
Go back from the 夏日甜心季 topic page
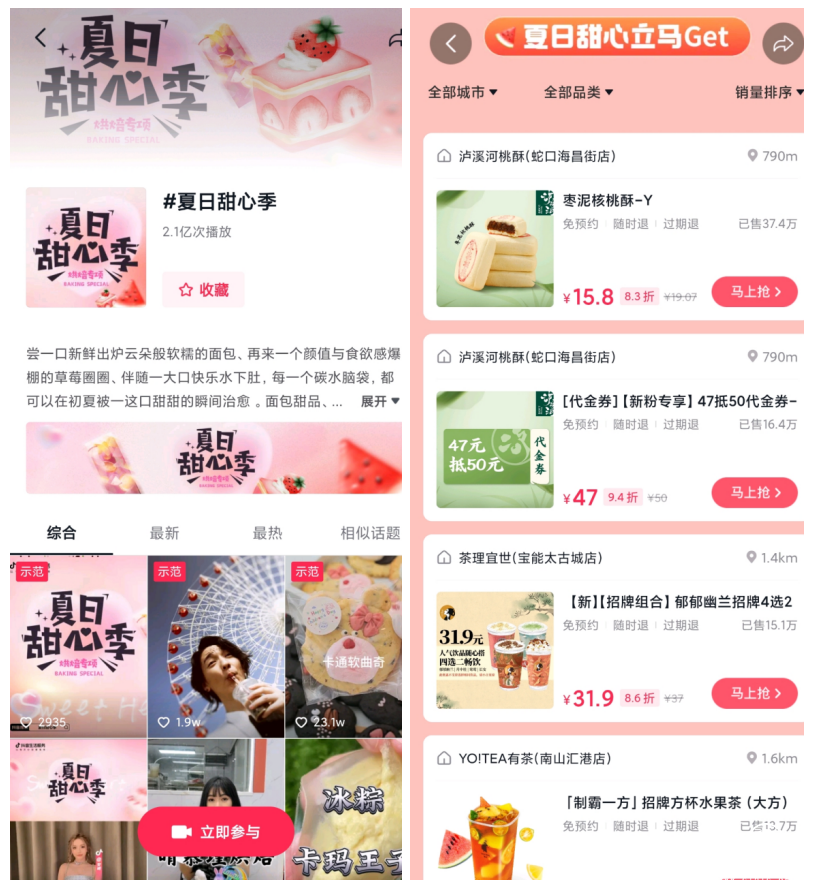tap(40, 38)
